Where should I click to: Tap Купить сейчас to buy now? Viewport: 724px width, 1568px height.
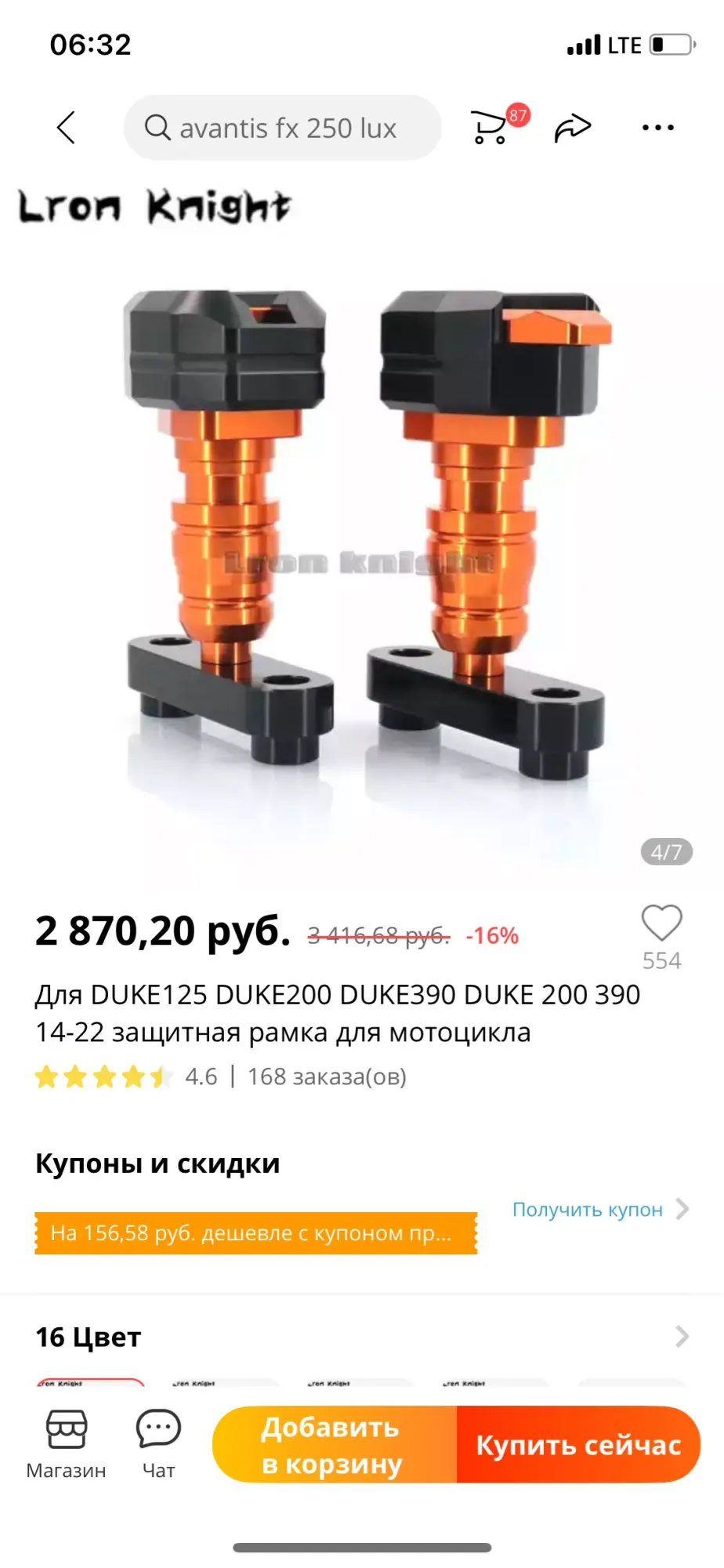578,1445
